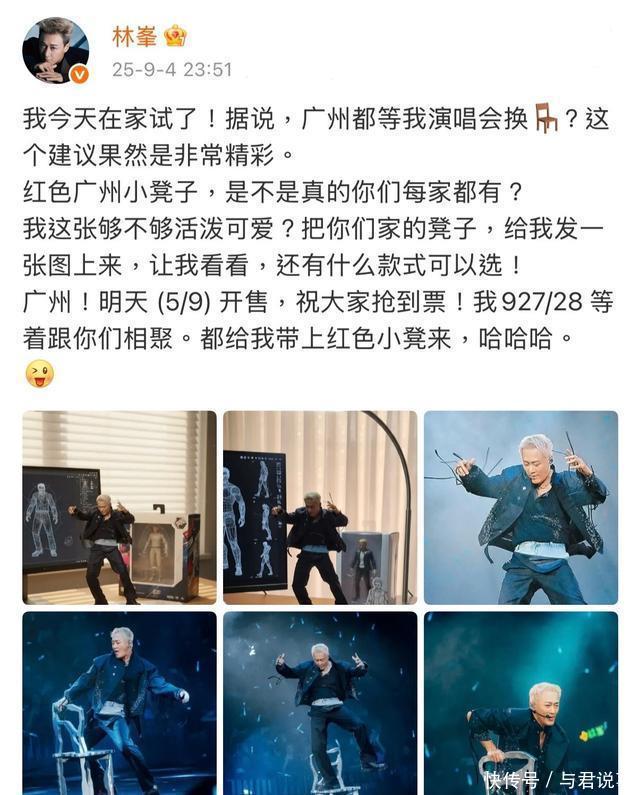This screenshot has height=795, width=640.
Task: Open fifth photo, singer standing on chair
Action: pos(320,703)
